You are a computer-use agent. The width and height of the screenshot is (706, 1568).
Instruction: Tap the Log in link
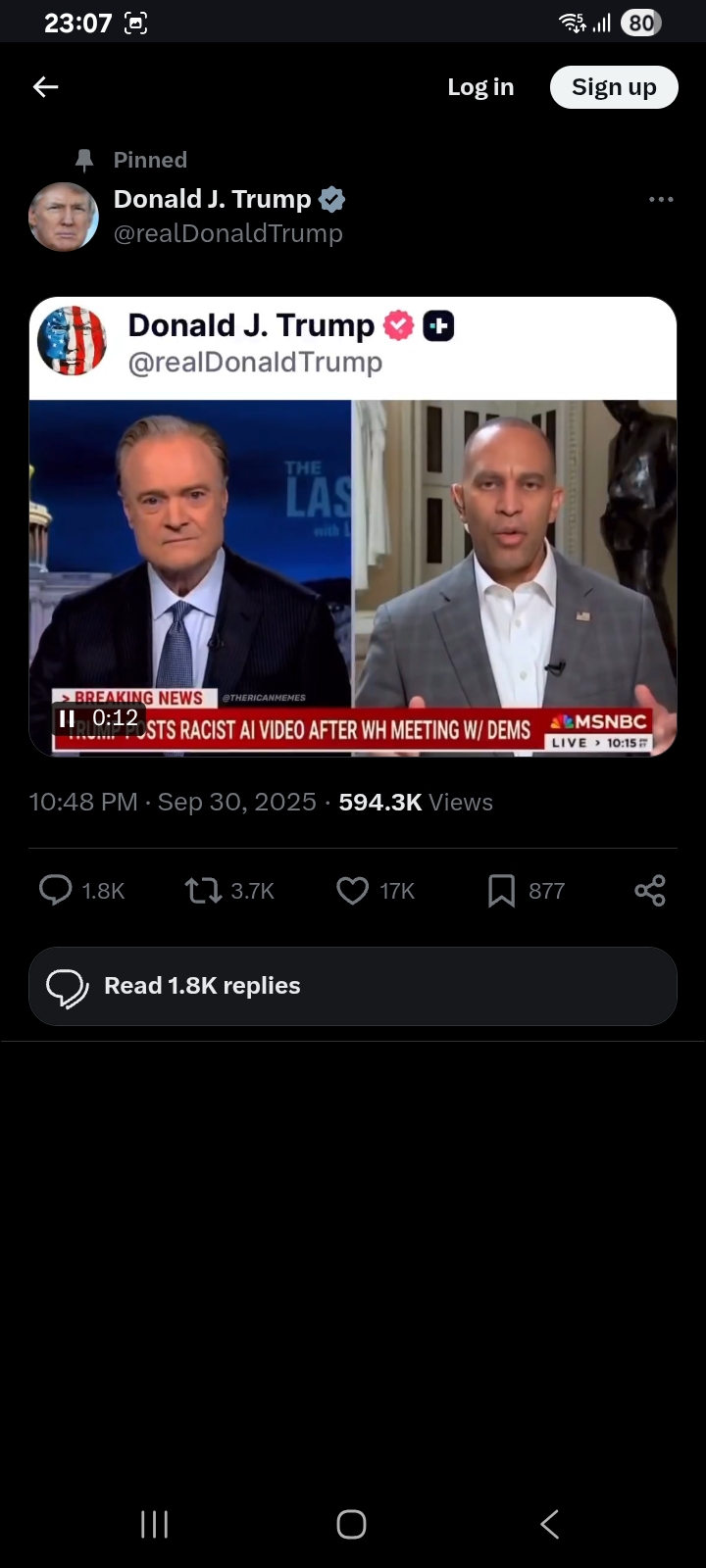coord(480,87)
